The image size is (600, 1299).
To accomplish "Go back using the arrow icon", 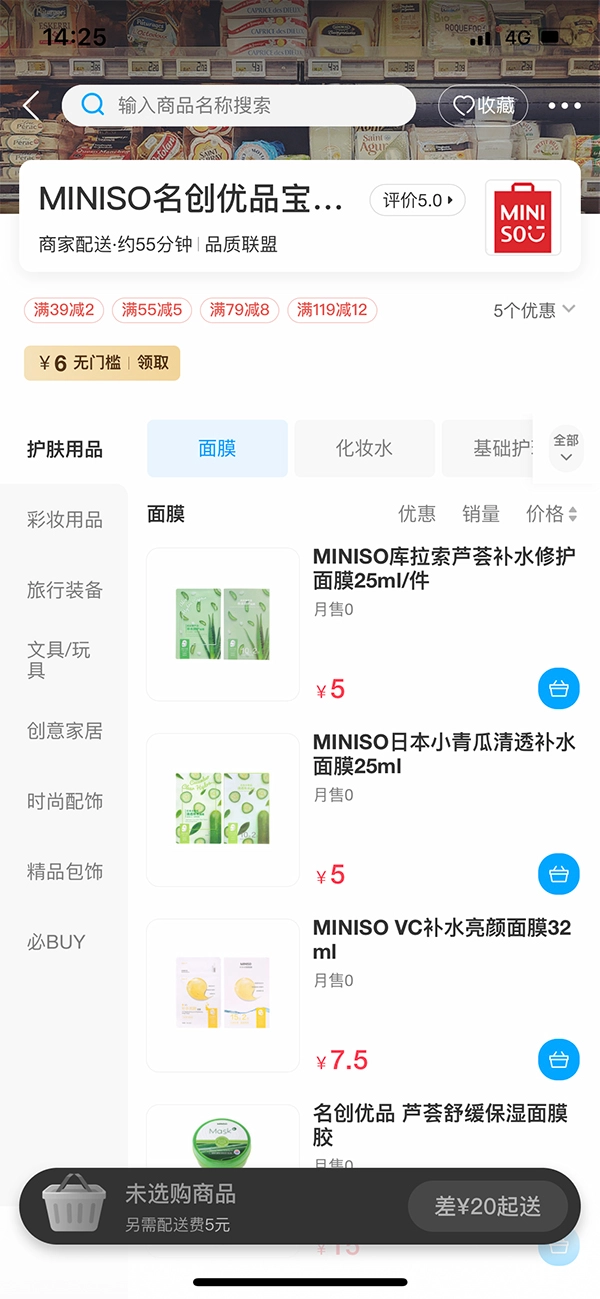I will [x=32, y=106].
